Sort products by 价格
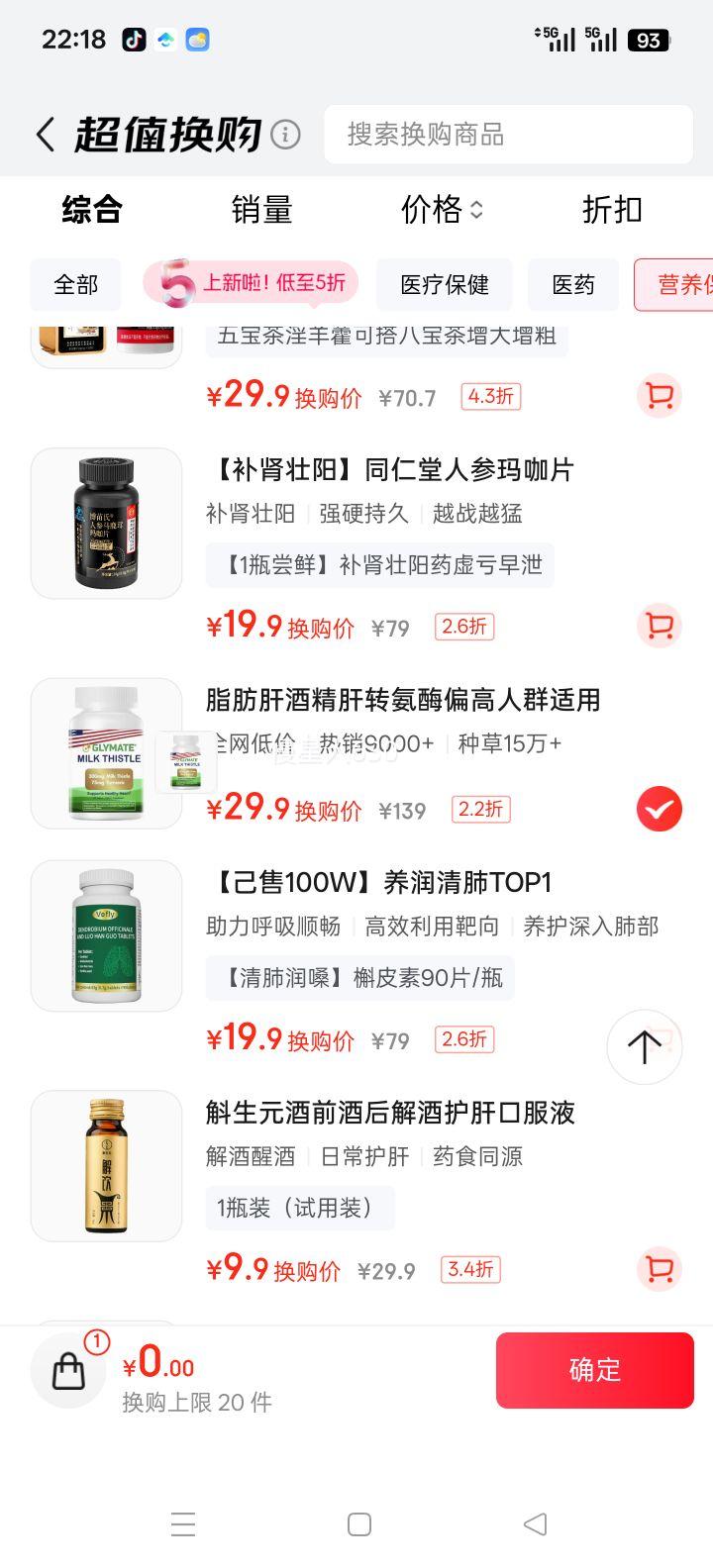 pos(442,210)
